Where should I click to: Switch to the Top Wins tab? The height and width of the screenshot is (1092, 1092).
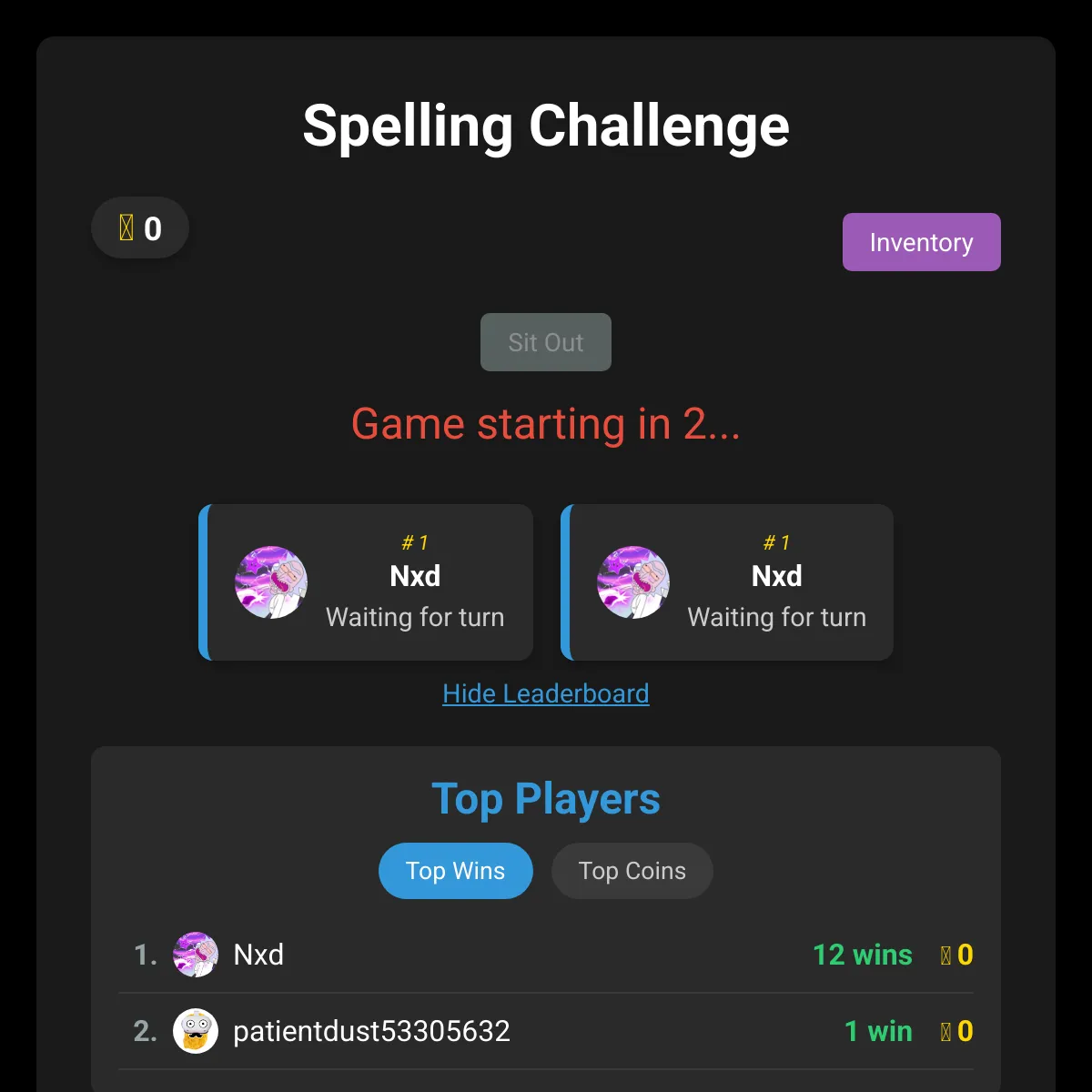(455, 871)
